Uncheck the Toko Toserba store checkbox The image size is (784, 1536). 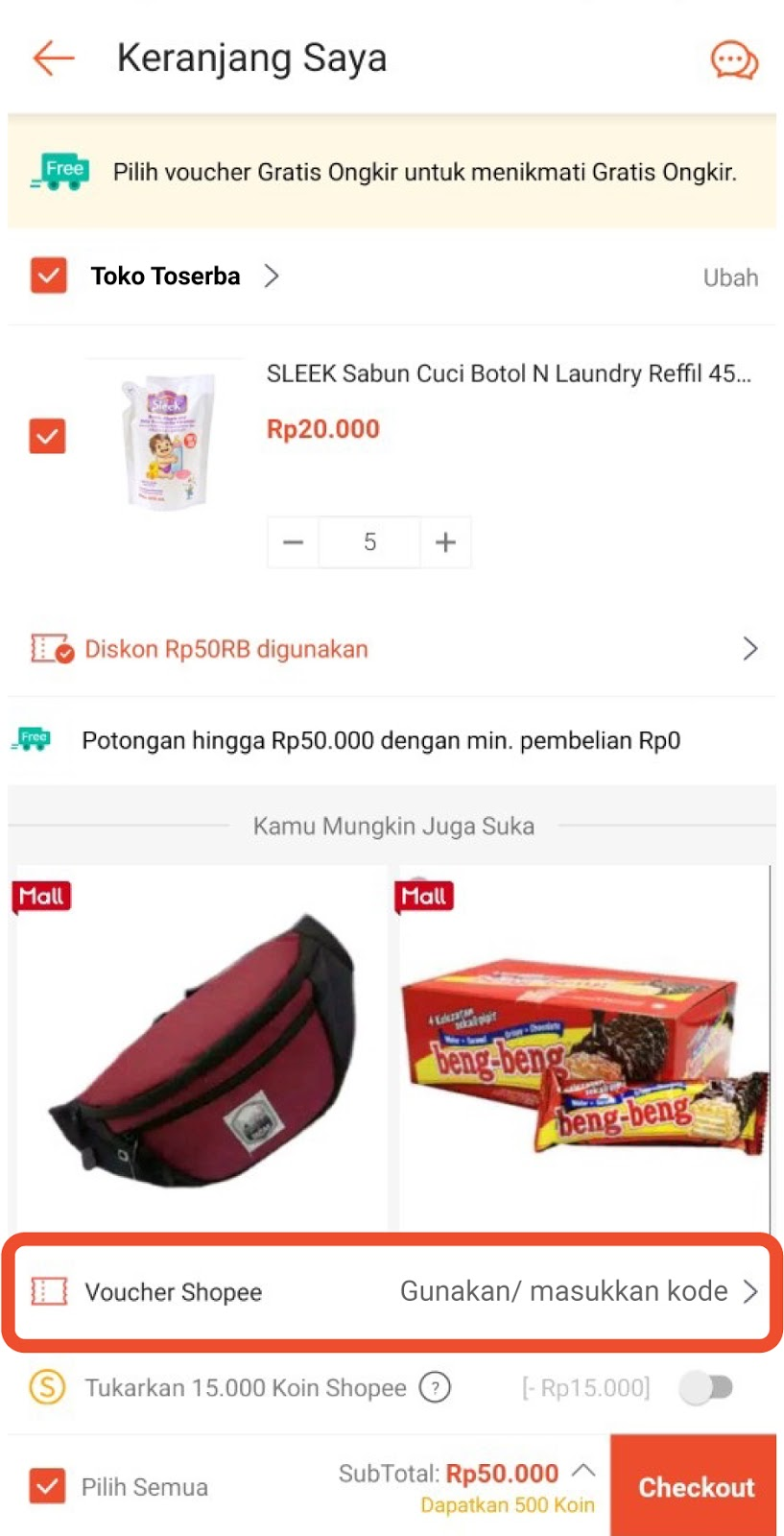(48, 276)
